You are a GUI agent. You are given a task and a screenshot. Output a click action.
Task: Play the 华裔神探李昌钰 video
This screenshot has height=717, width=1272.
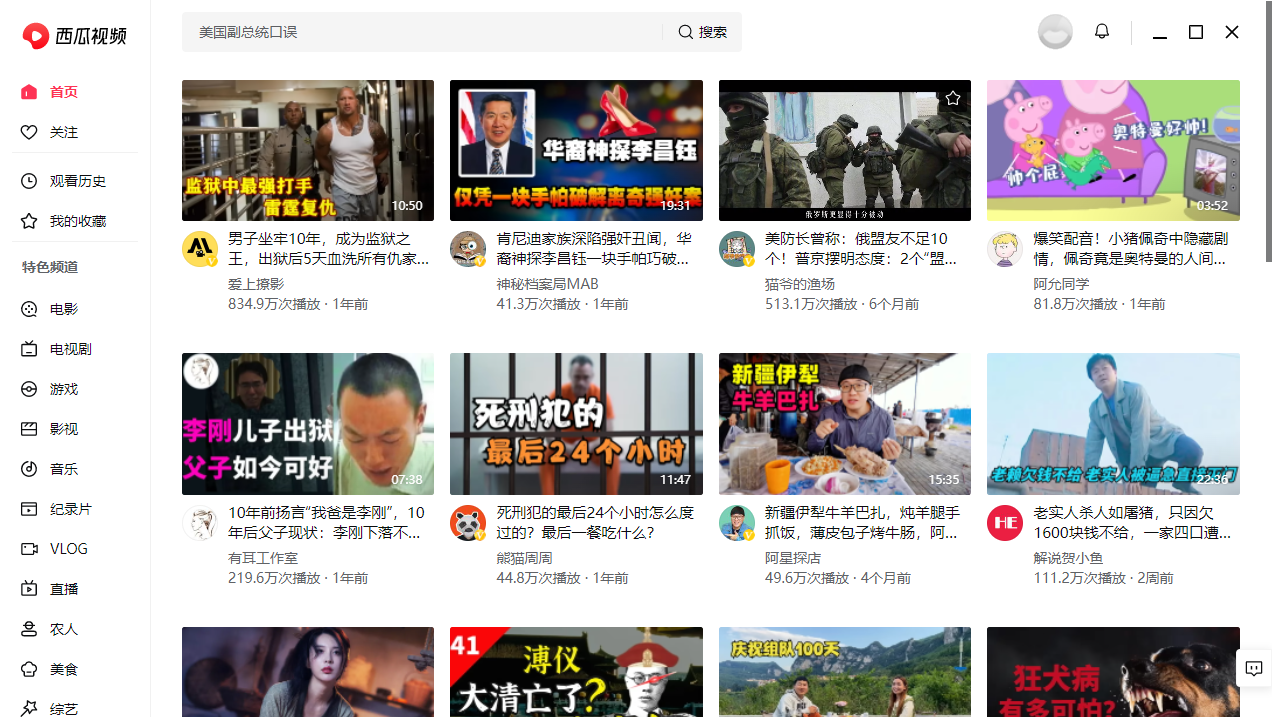[x=576, y=150]
